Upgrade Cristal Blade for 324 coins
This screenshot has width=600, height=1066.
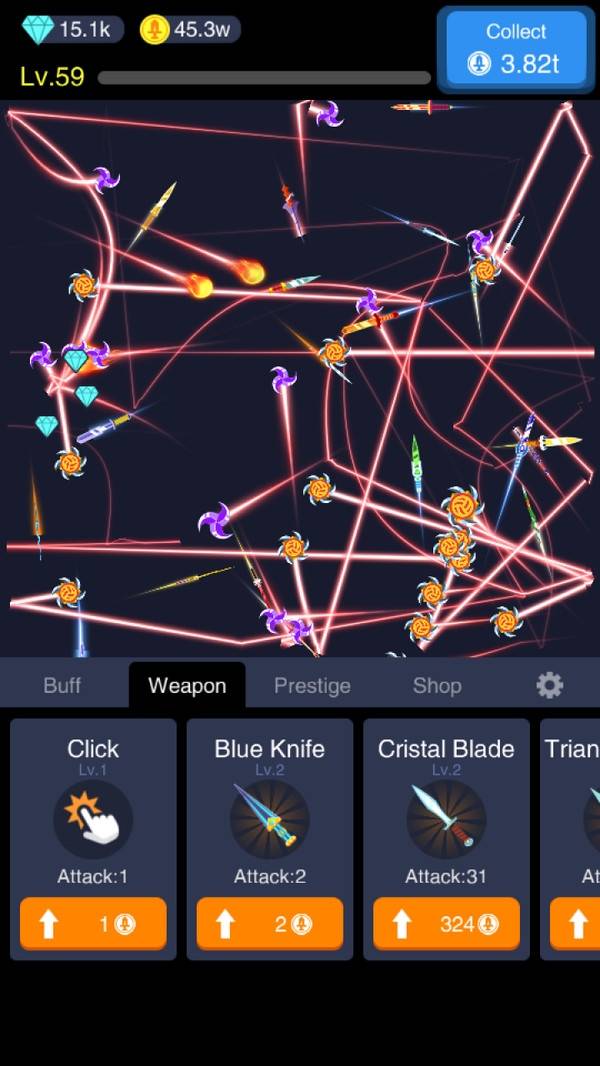tap(446, 924)
